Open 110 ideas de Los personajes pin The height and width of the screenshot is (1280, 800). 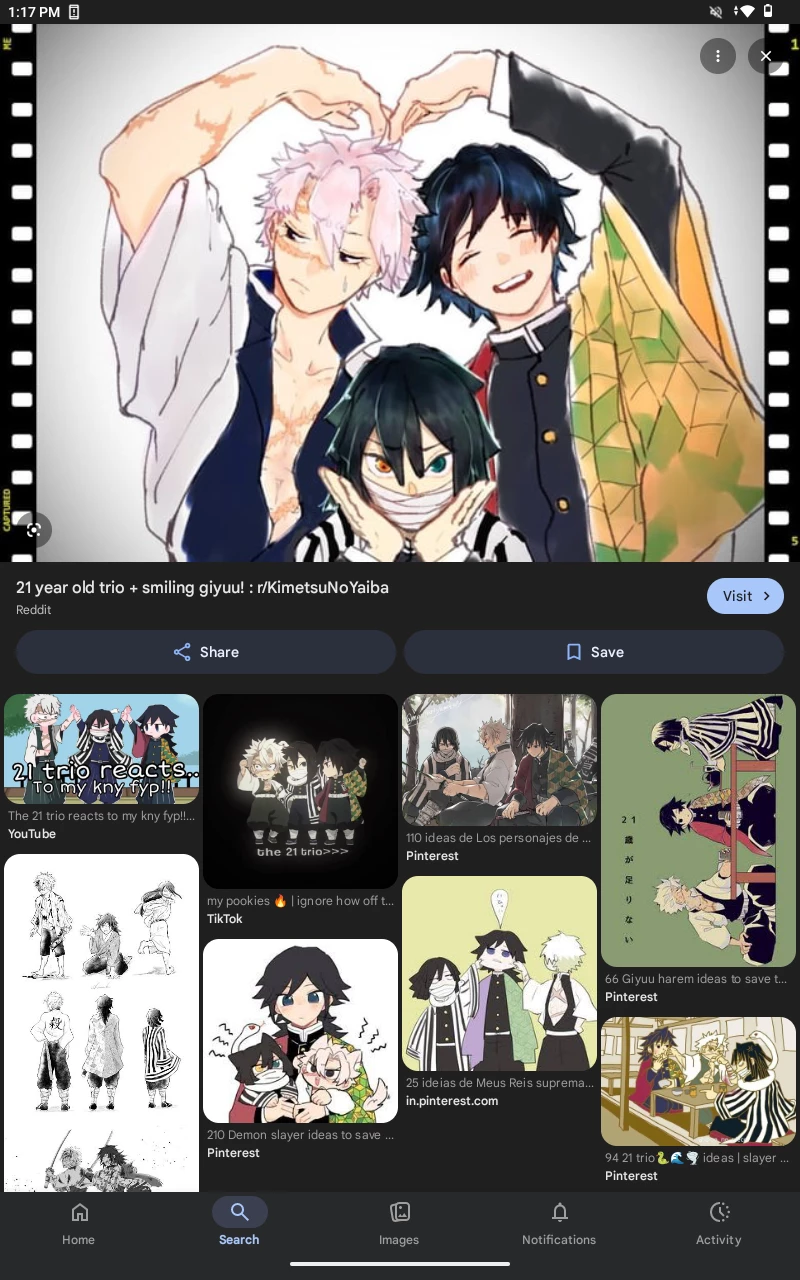pyautogui.click(x=499, y=760)
